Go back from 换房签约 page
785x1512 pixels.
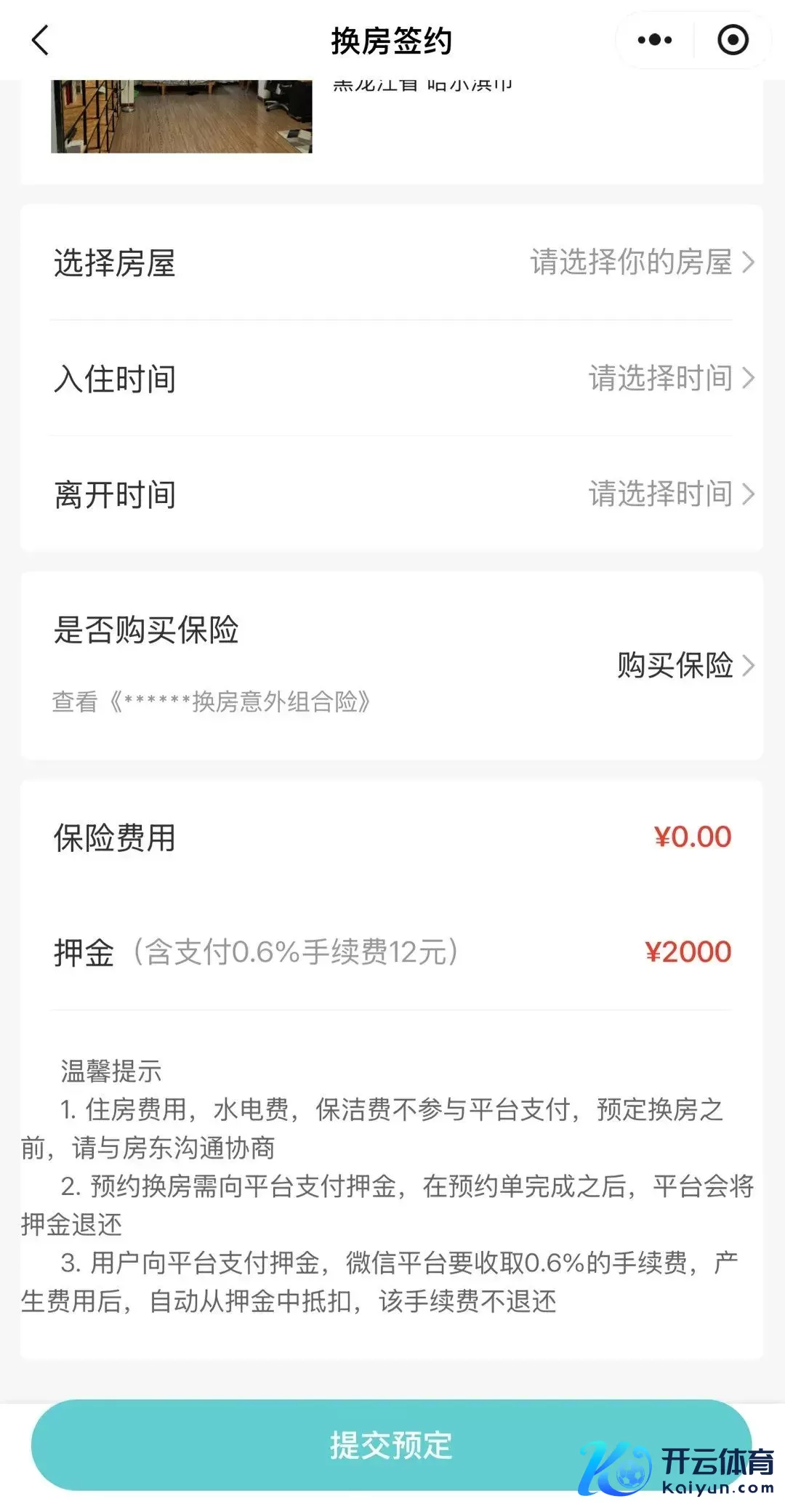click(x=41, y=40)
